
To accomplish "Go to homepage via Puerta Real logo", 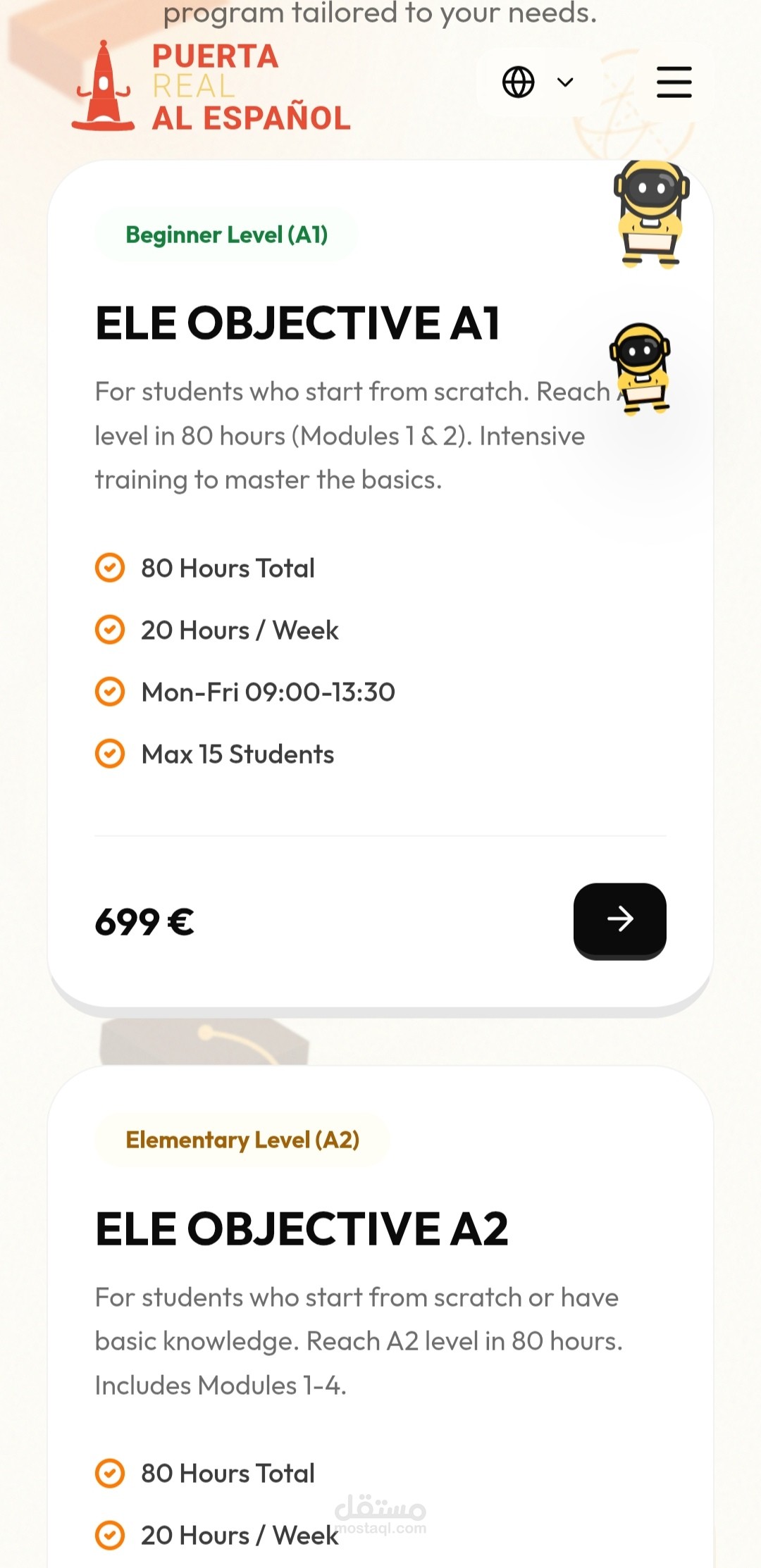I will point(211,87).
